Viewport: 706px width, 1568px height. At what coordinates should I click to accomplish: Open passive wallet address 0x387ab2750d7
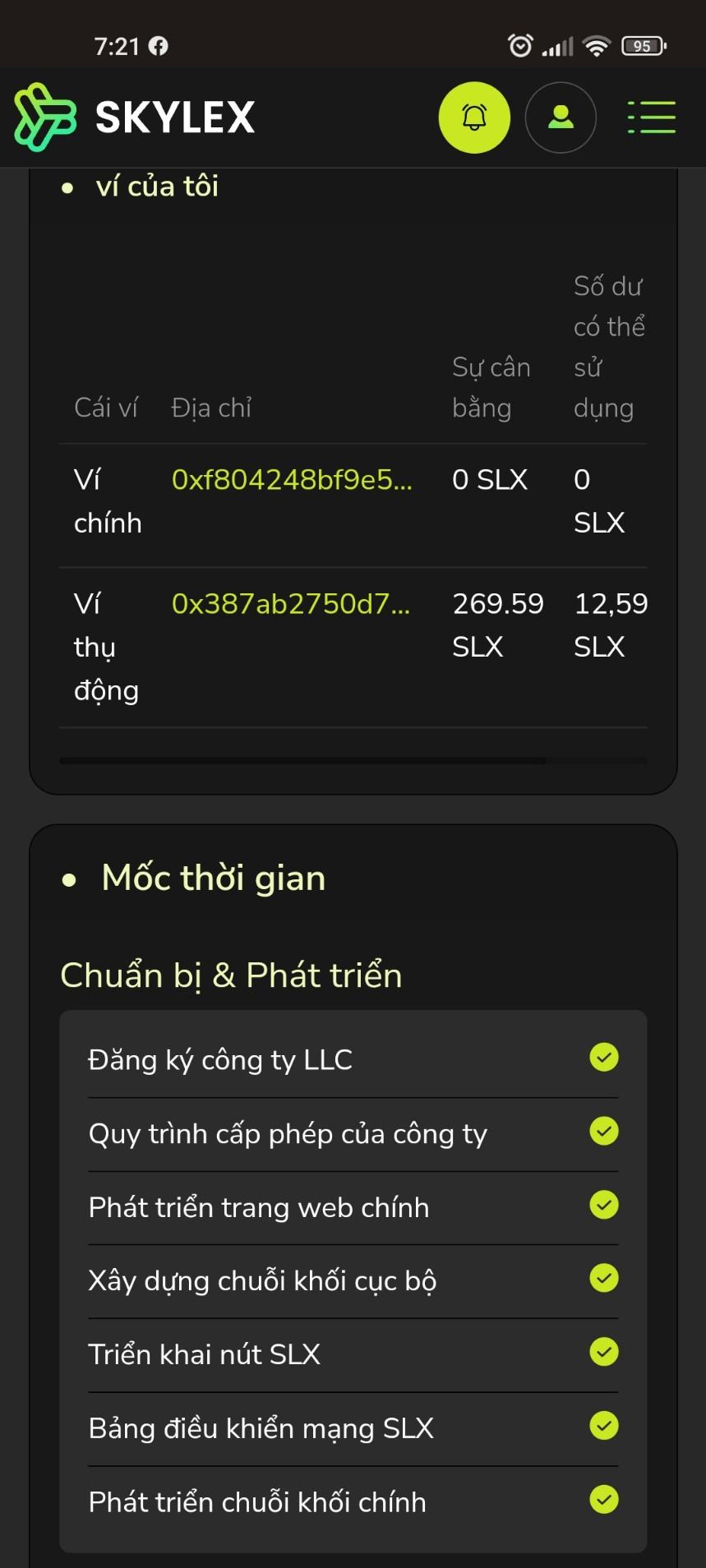[x=290, y=604]
